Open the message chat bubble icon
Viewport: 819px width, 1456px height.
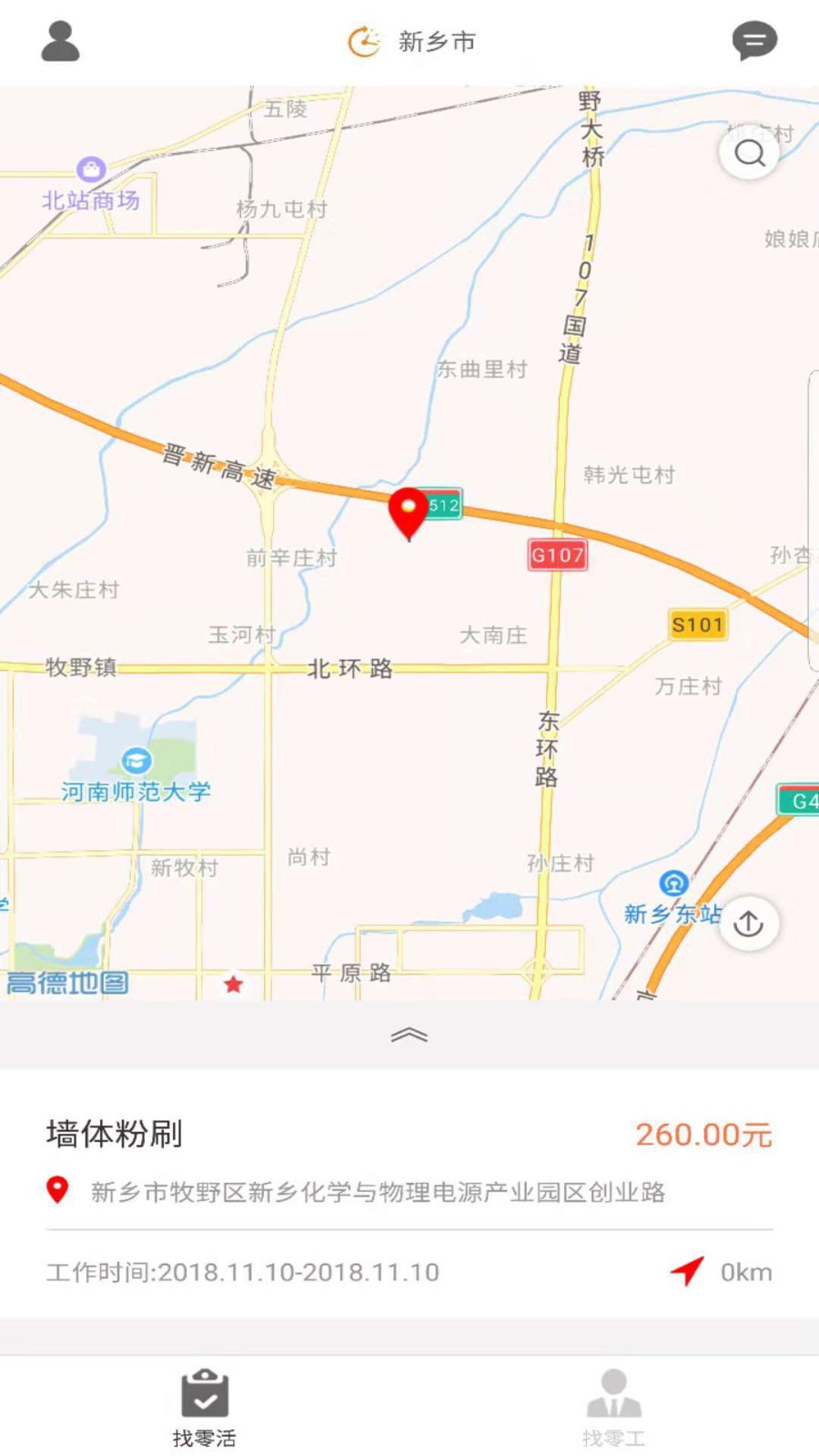pos(753,41)
